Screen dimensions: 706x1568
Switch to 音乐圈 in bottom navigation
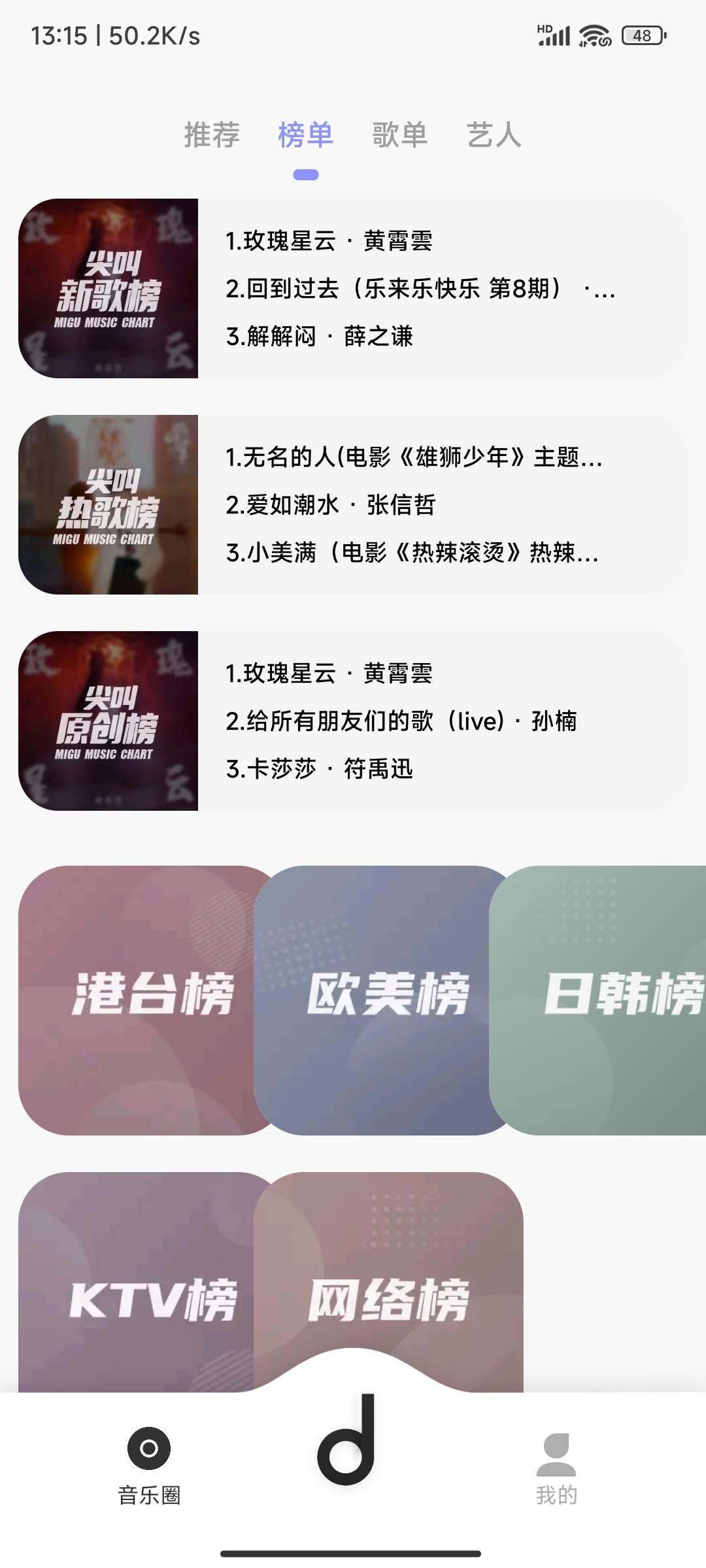coord(149,1463)
